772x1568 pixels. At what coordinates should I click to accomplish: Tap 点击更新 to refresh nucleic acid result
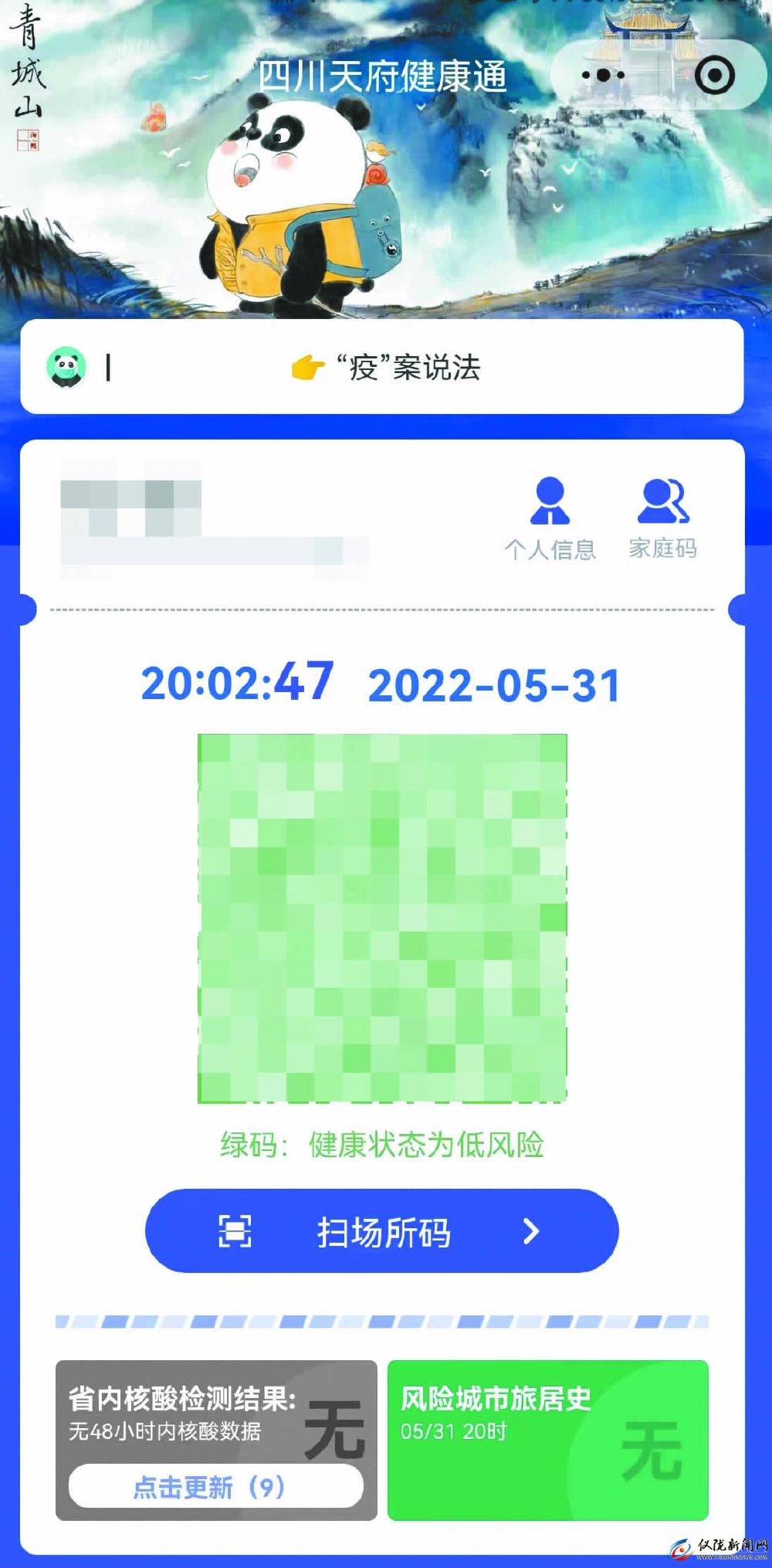[215, 1485]
